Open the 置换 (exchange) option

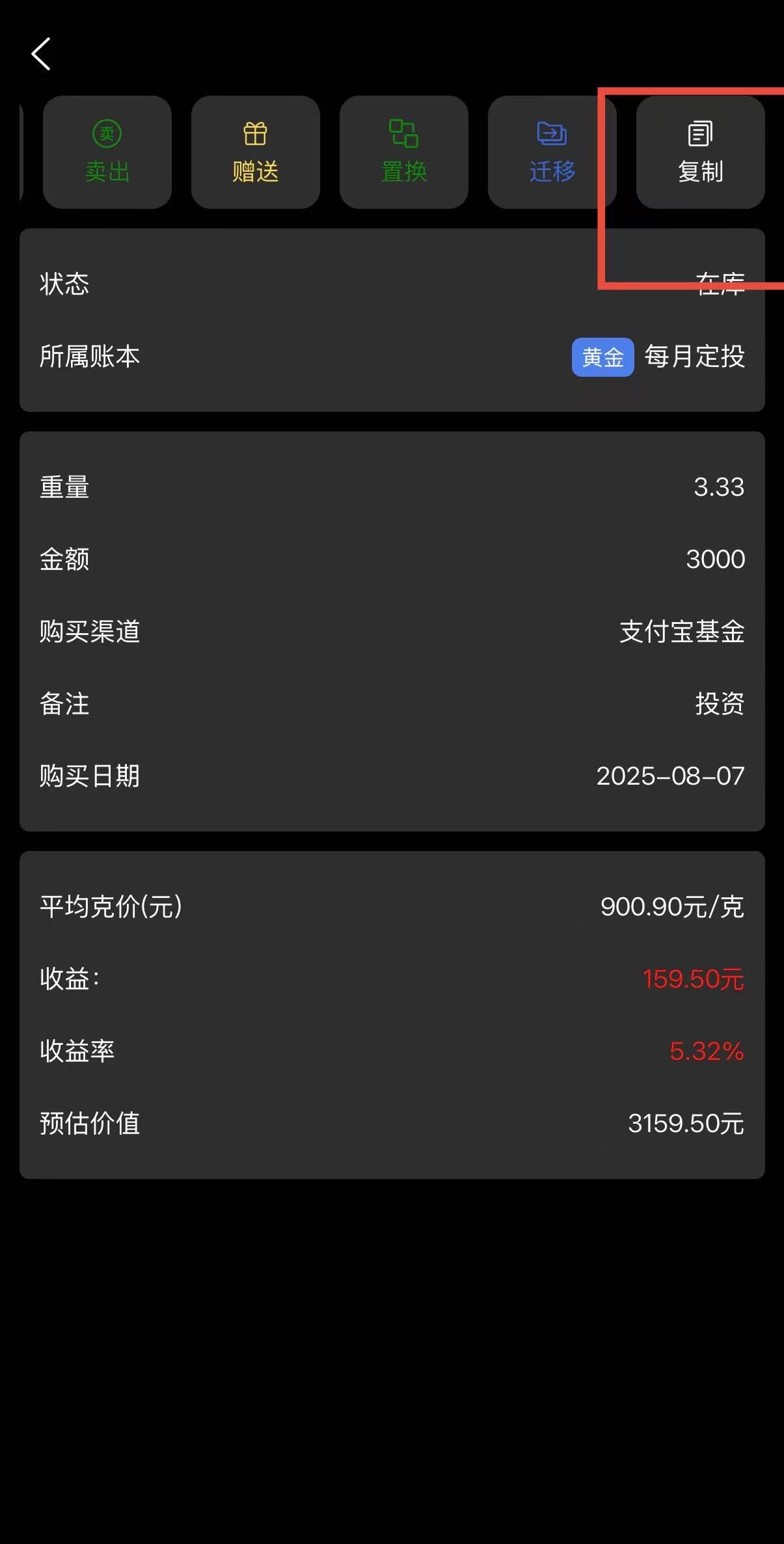[404, 152]
